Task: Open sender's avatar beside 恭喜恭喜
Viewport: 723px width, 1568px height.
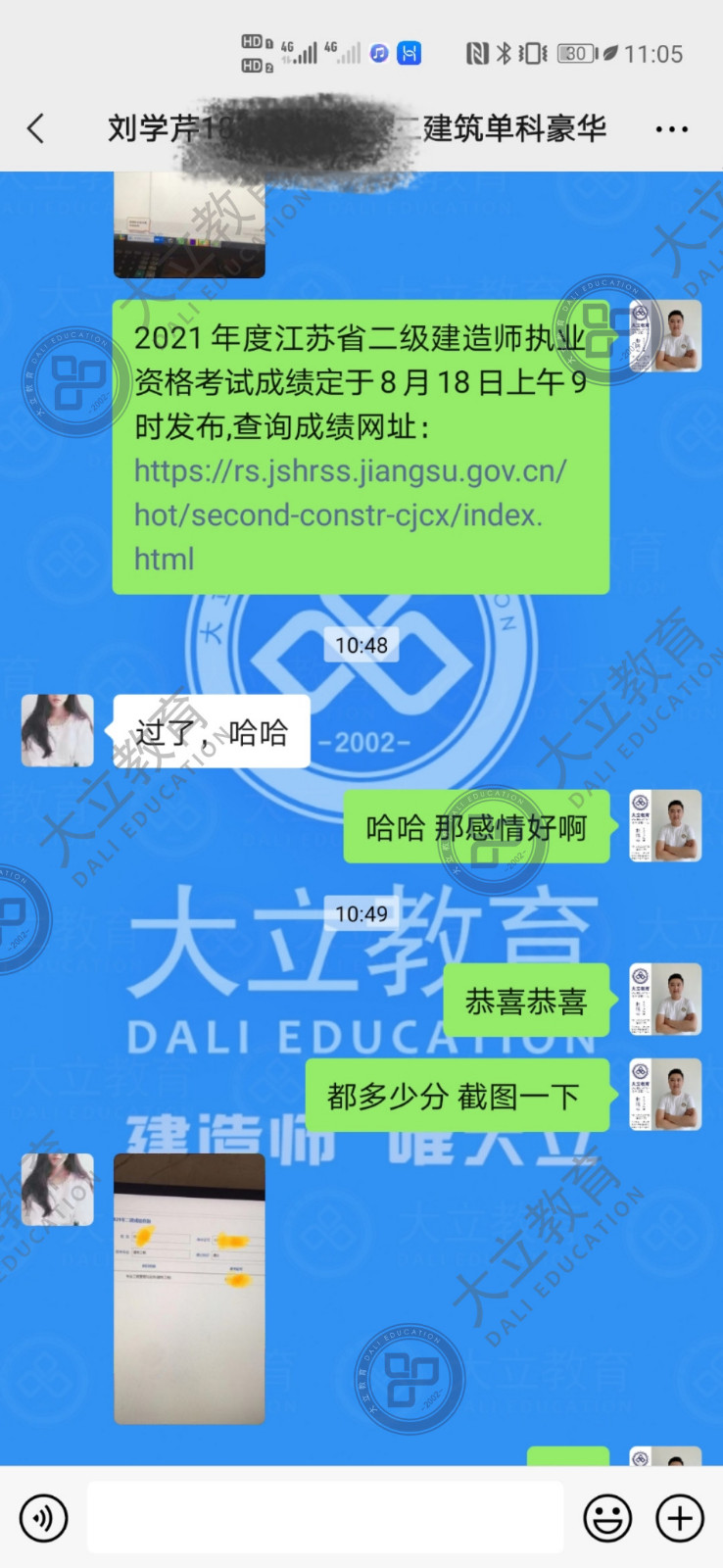Action: click(665, 999)
